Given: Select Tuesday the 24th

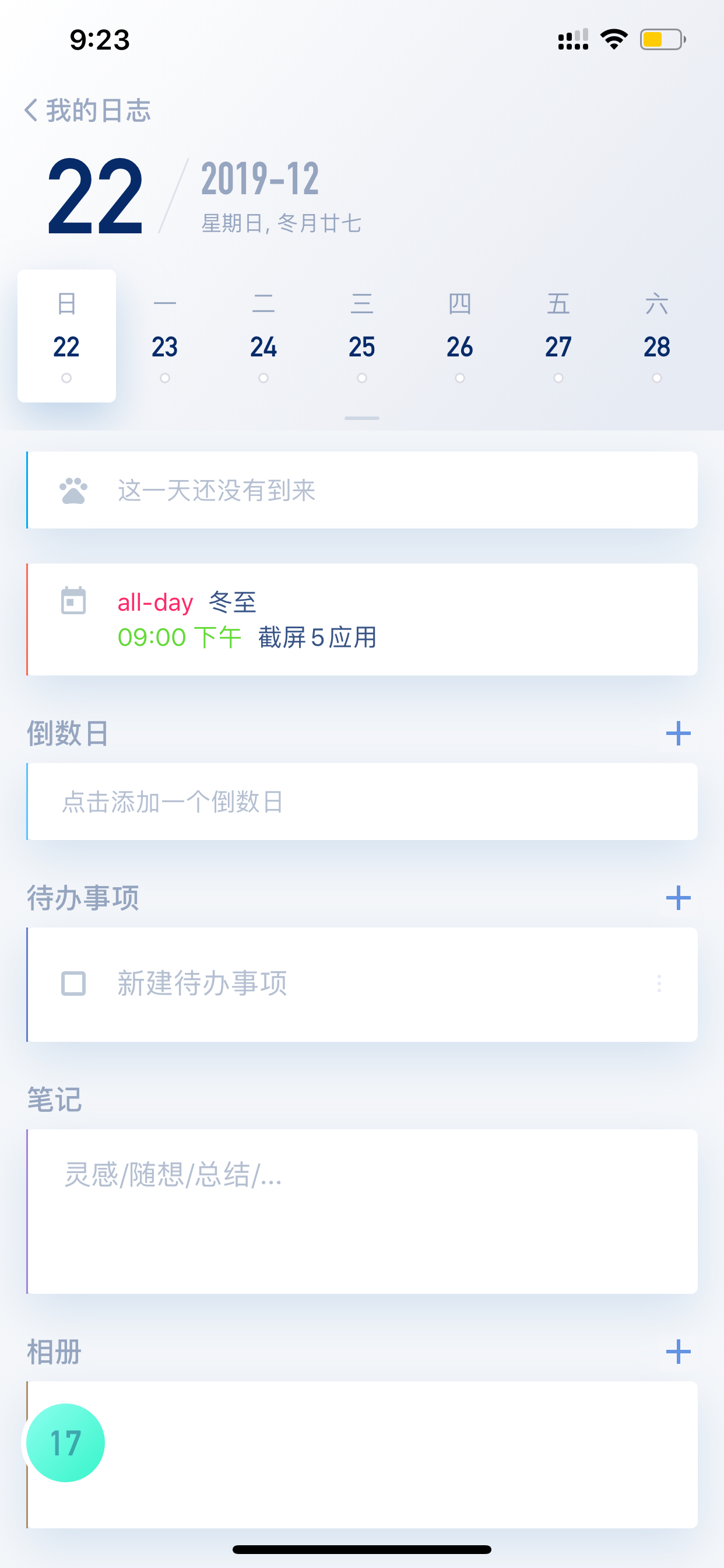Looking at the screenshot, I should pos(263,336).
